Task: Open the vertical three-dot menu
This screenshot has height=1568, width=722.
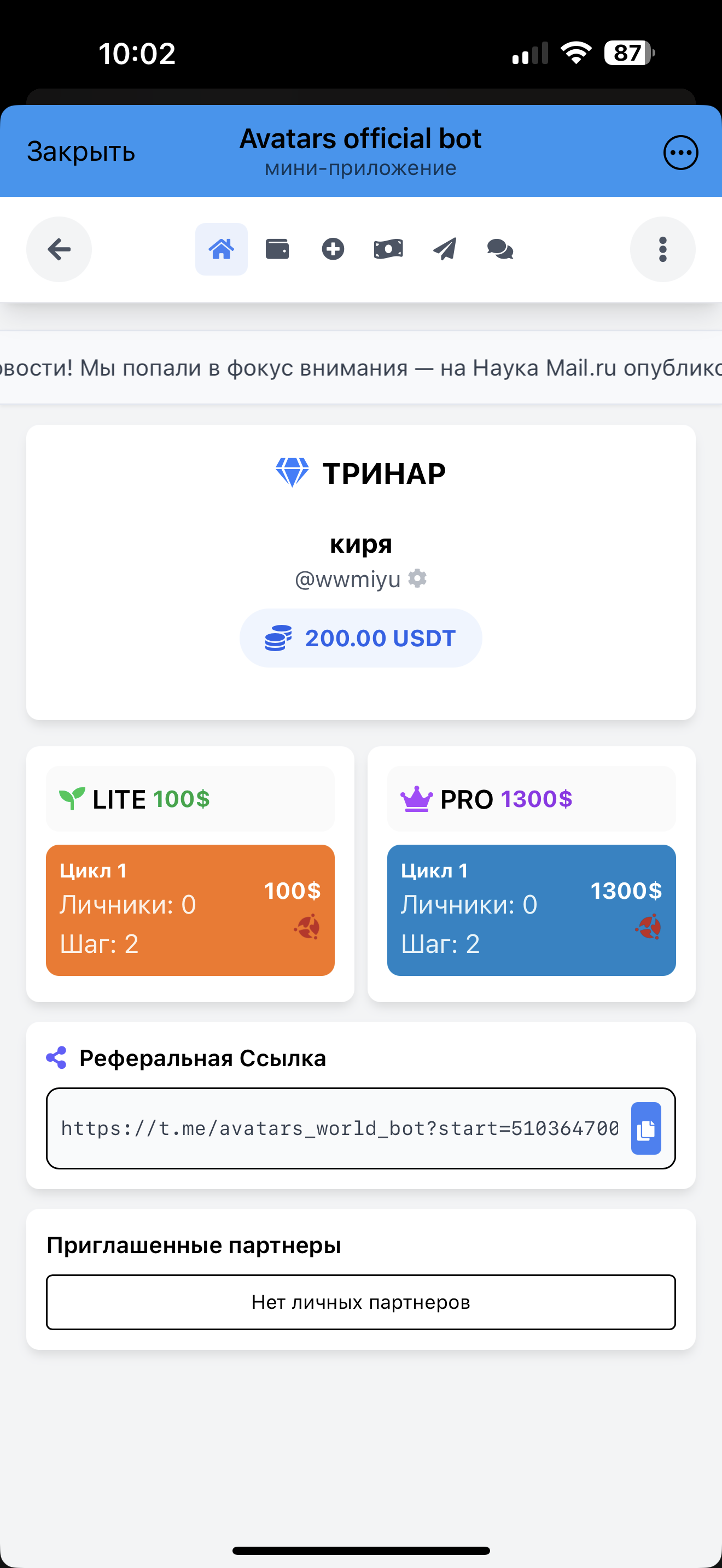Action: (662, 249)
